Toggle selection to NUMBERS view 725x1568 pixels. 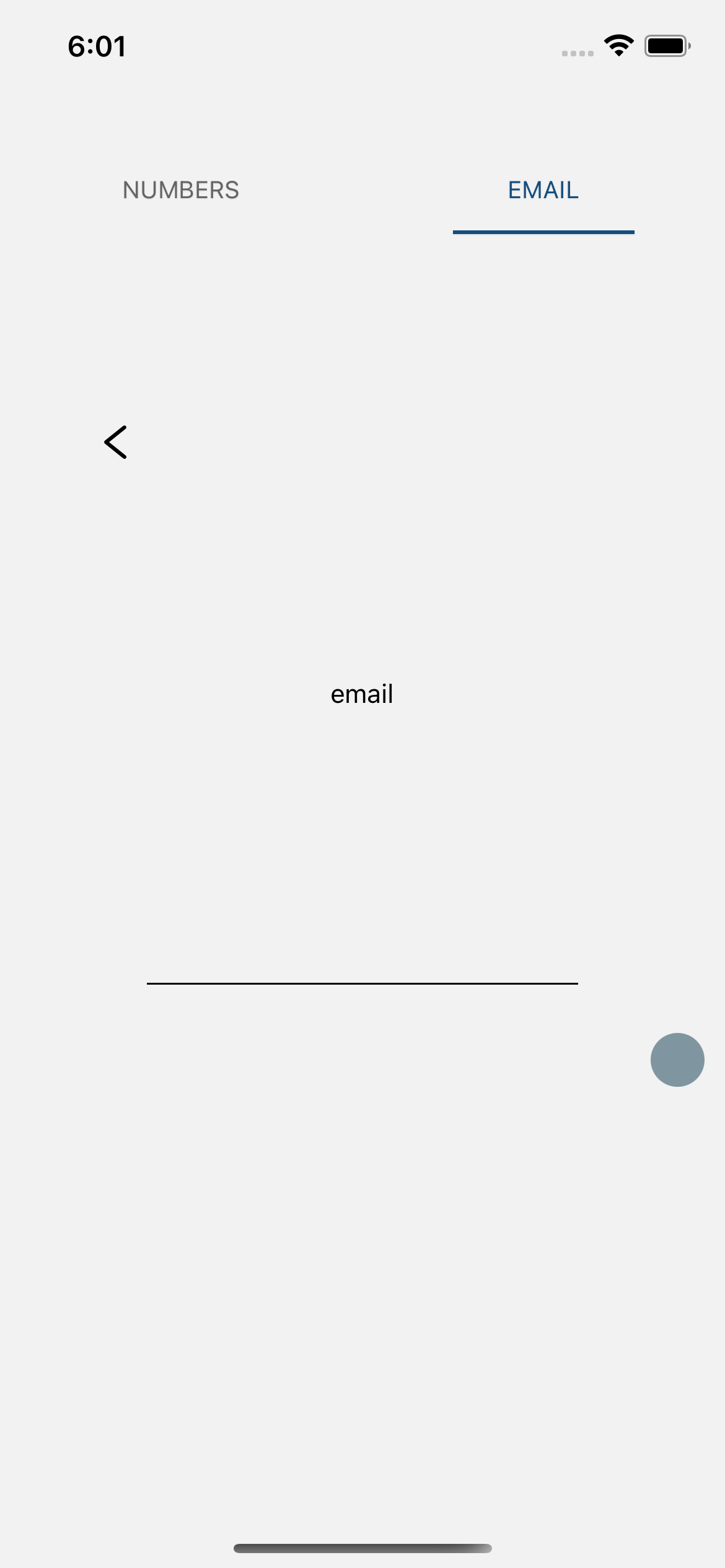point(181,190)
